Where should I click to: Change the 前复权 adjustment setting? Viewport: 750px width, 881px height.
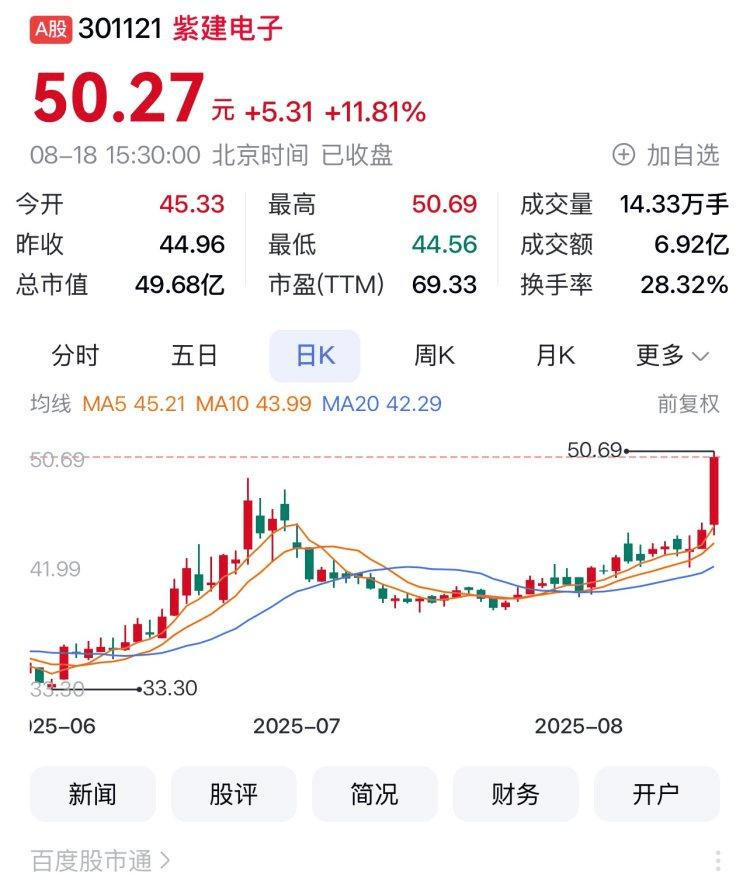coord(688,404)
